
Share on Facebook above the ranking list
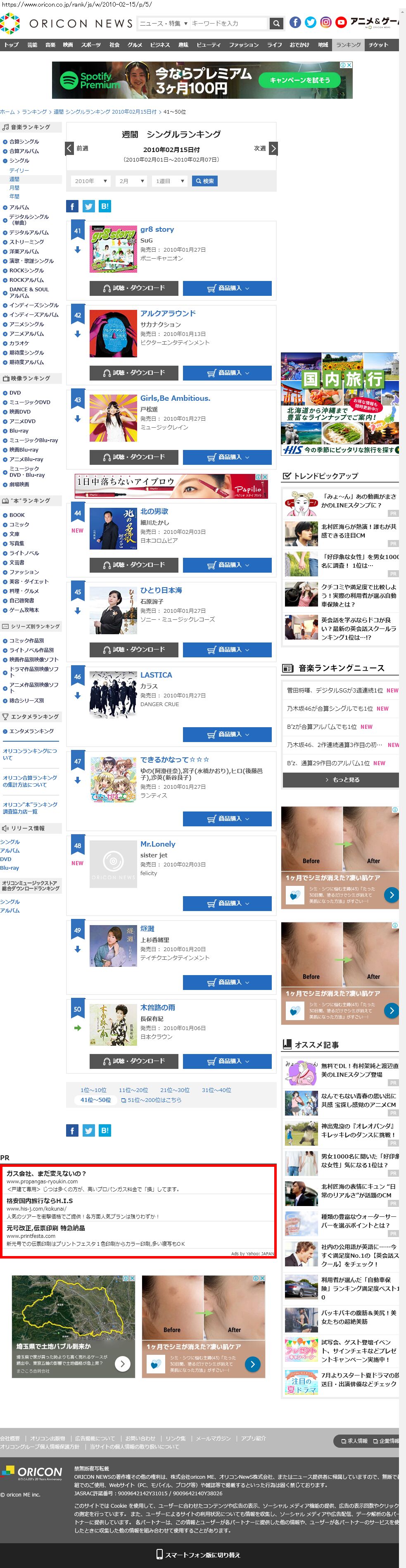pyautogui.click(x=72, y=206)
